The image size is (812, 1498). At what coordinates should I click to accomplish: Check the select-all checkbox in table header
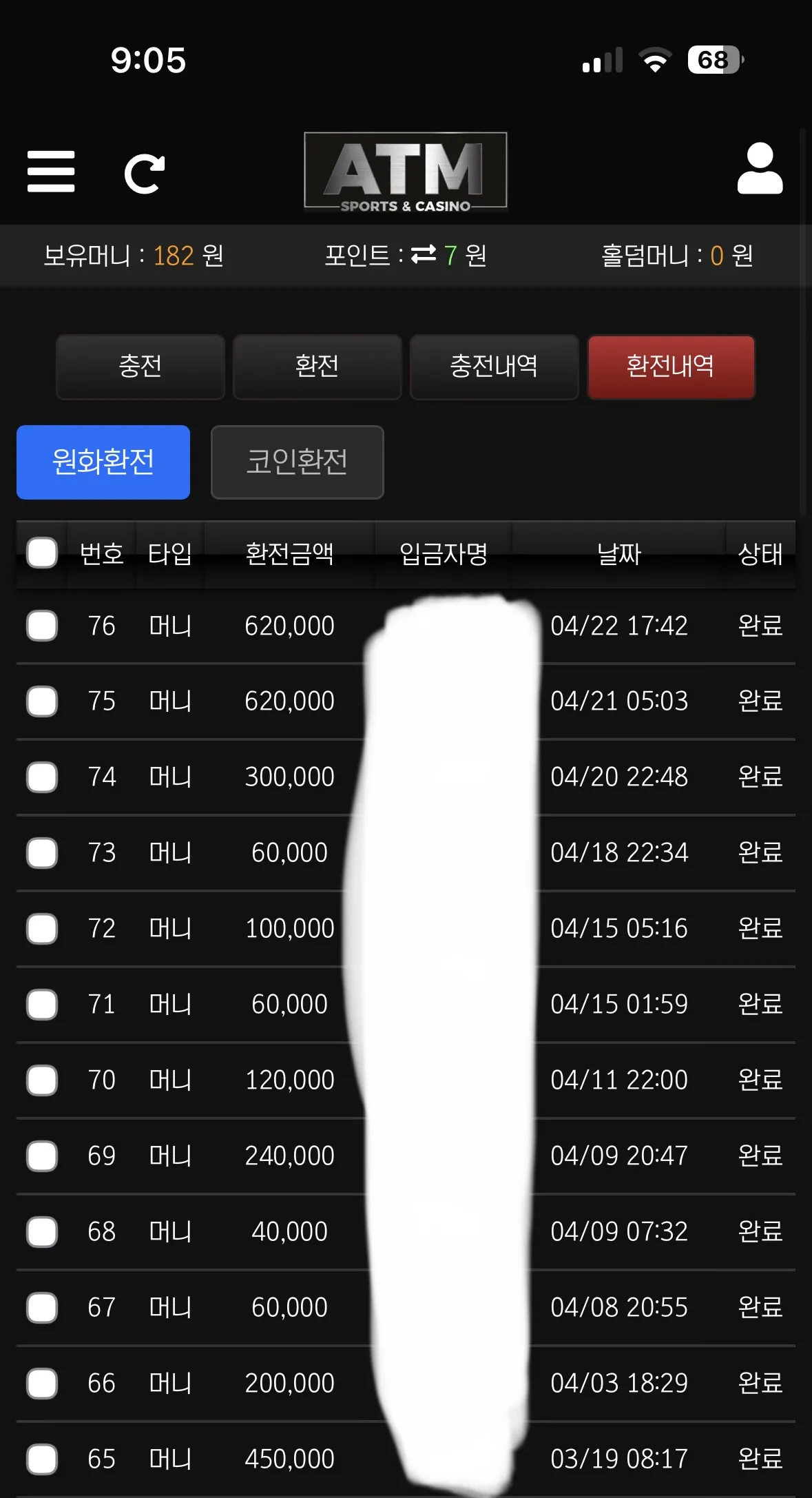click(x=42, y=553)
